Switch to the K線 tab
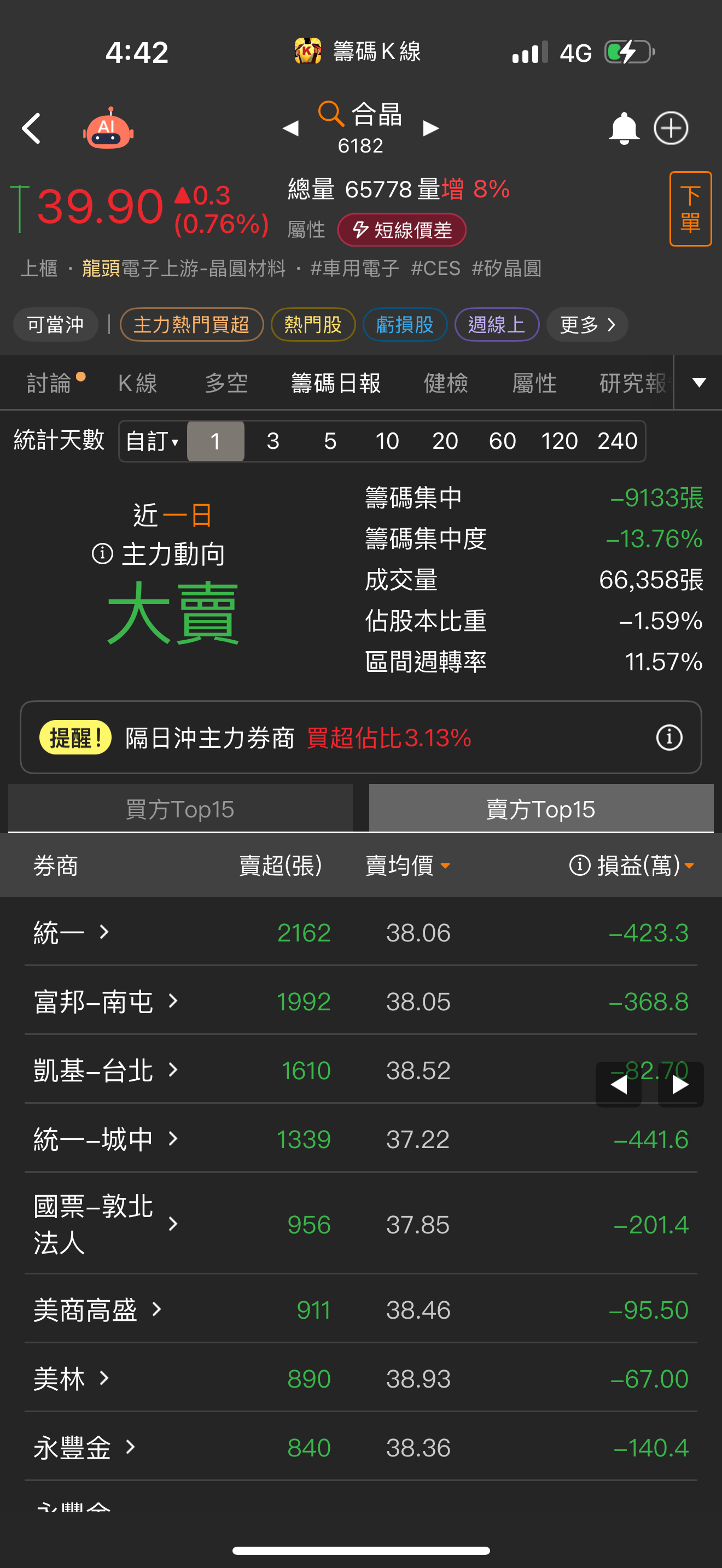Viewport: 722px width, 1568px height. 138,383
